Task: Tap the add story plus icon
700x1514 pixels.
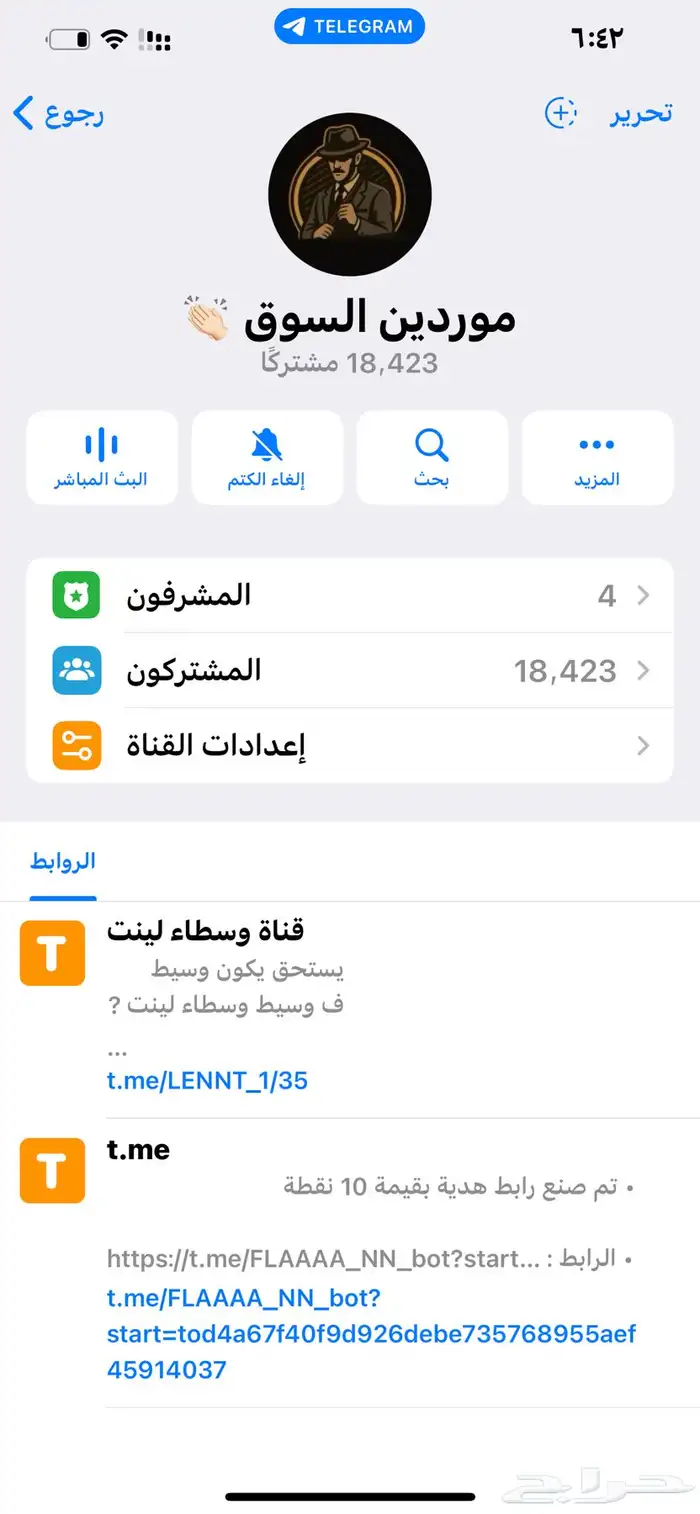Action: tap(561, 113)
